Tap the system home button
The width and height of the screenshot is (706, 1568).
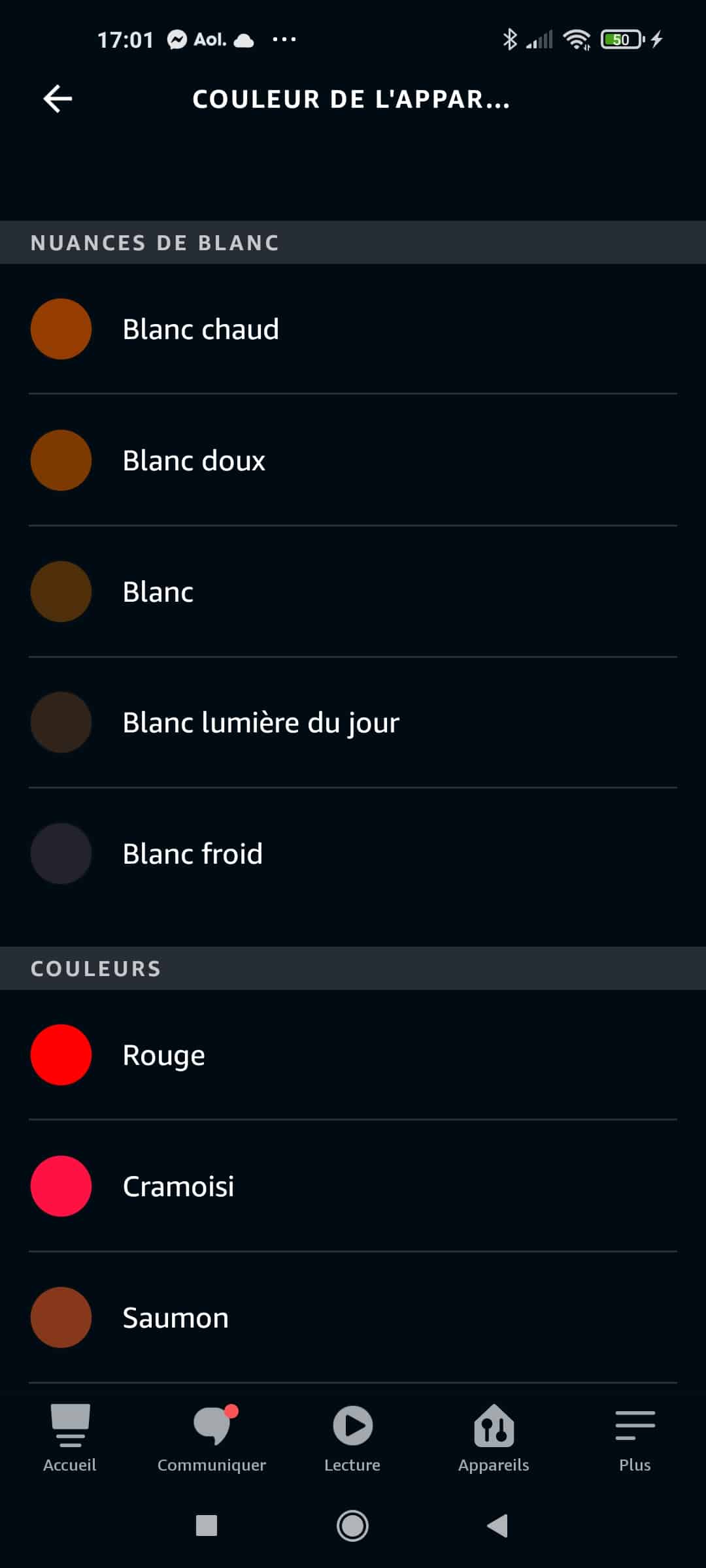pos(352,1526)
